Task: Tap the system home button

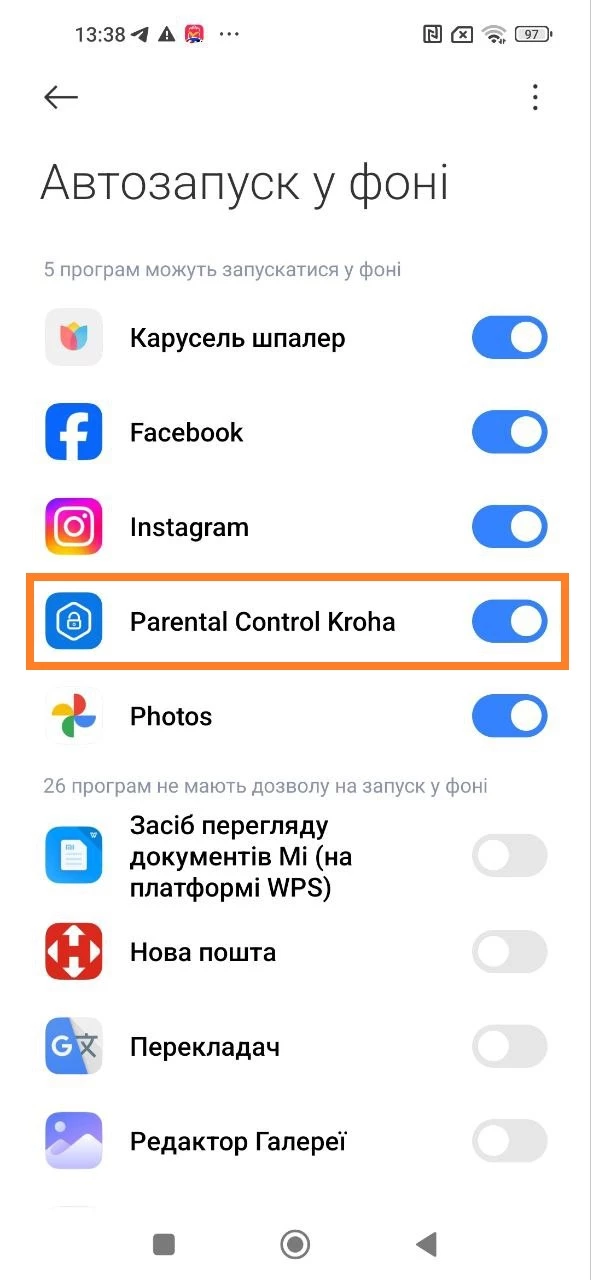Action: tap(295, 1244)
